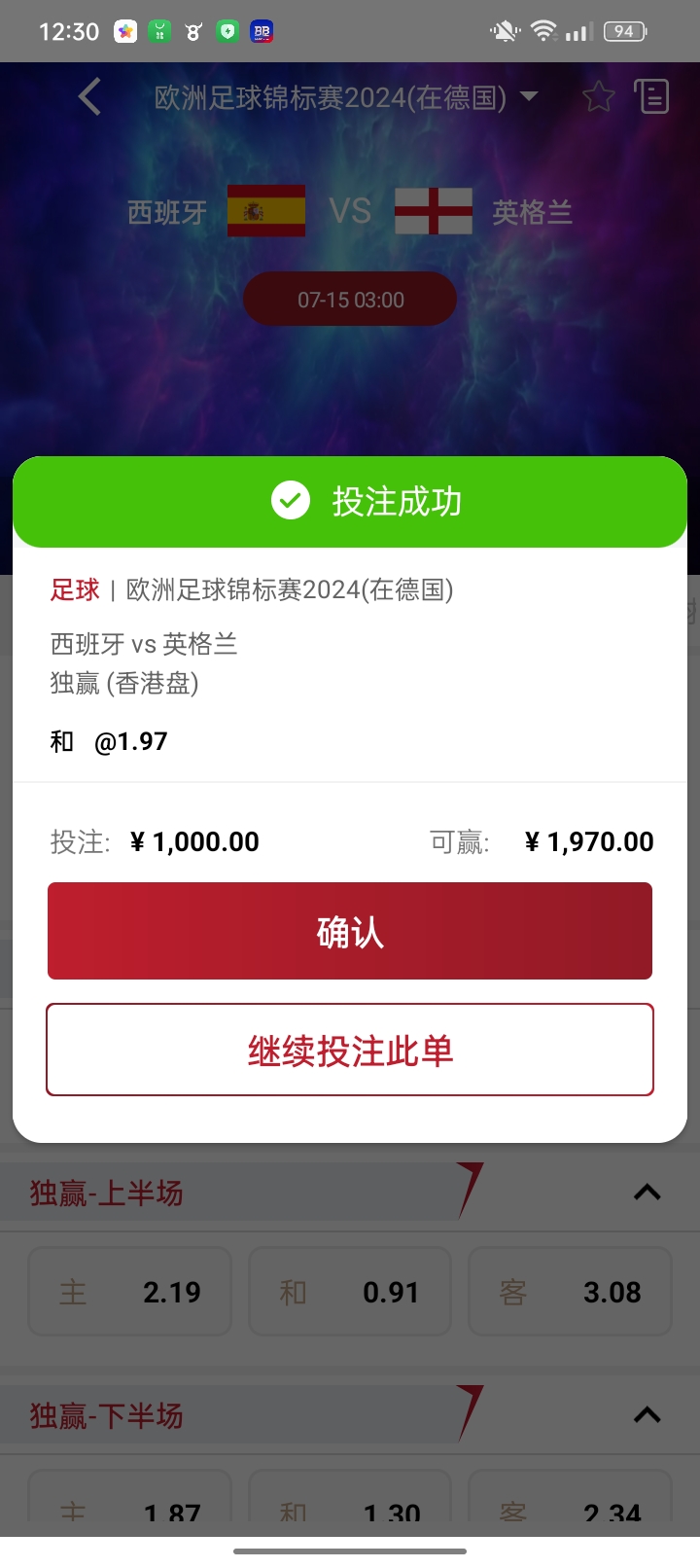Tap the 确认 confirm button
Viewport: 700px width, 1568px height.
tap(350, 931)
